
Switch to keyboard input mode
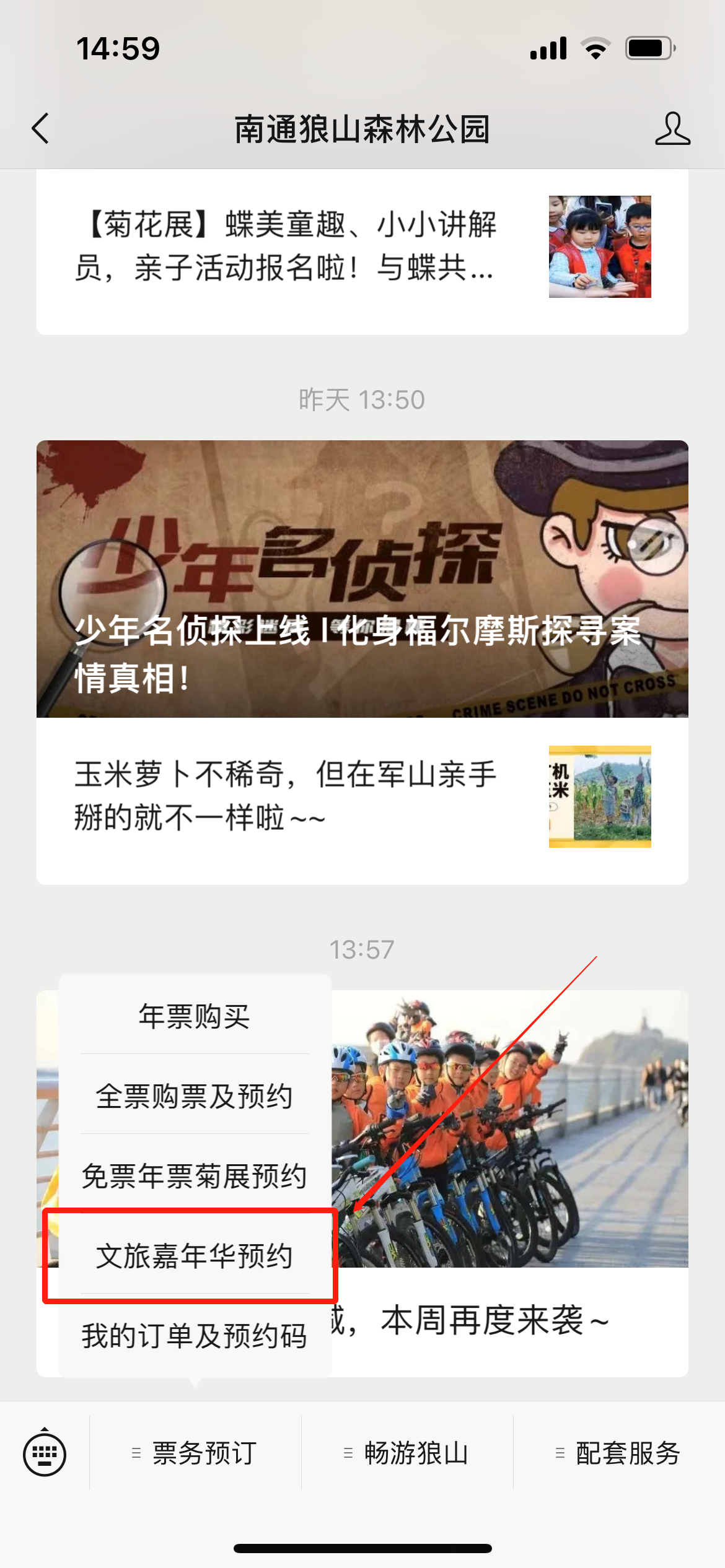(45, 1453)
